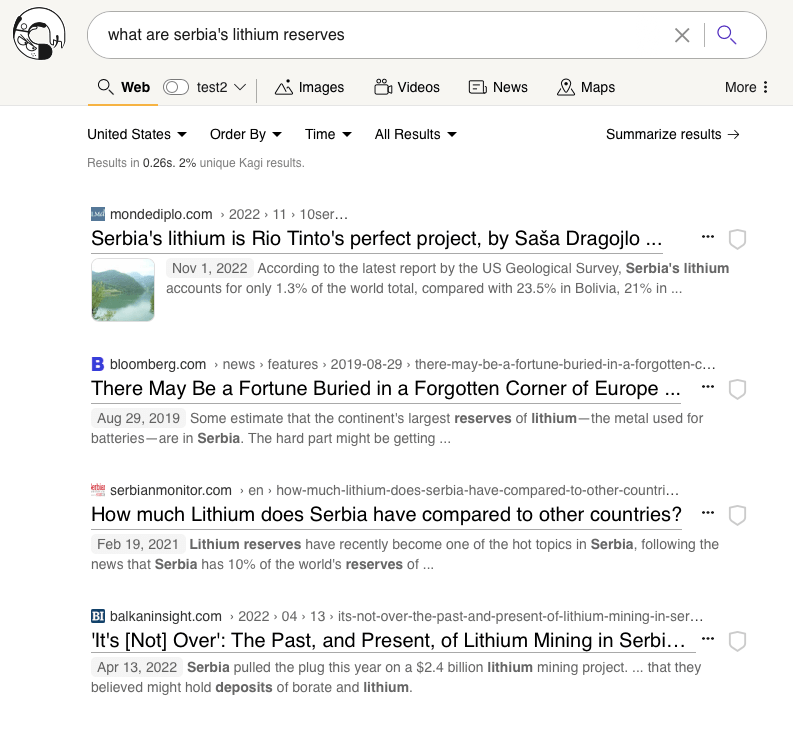Expand the Time filter dropdown
This screenshot has width=793, height=732.
328,134
